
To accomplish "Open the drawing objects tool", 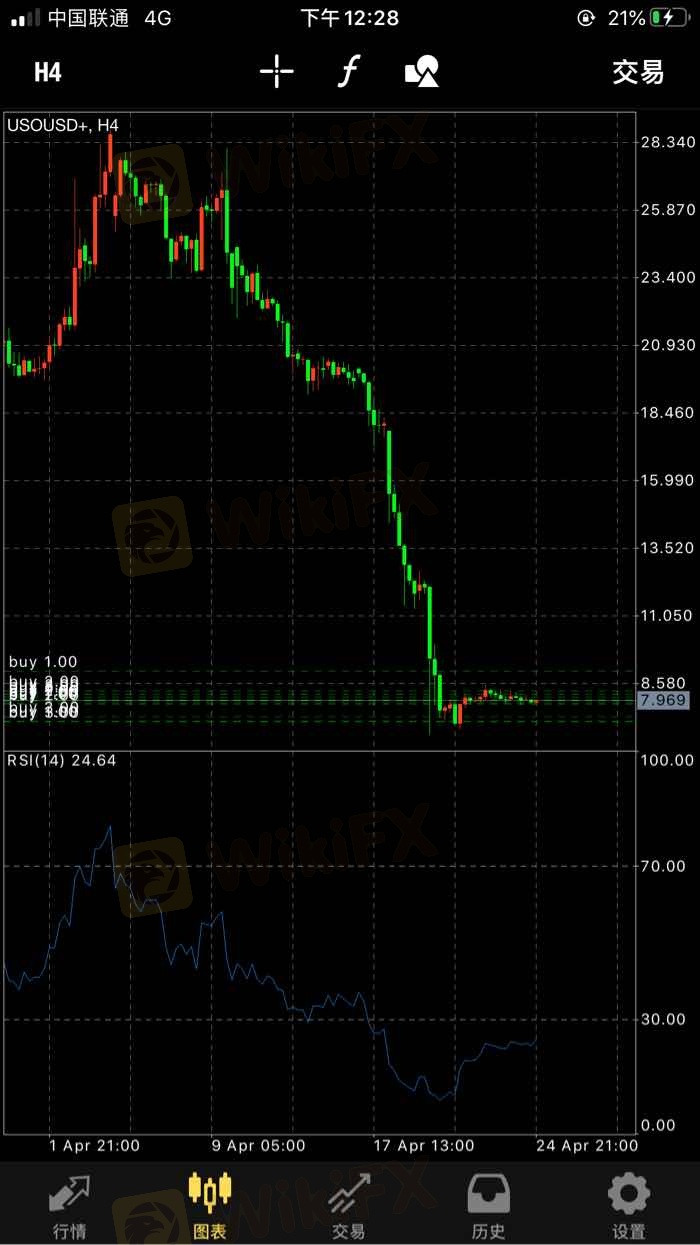I will tap(421, 72).
